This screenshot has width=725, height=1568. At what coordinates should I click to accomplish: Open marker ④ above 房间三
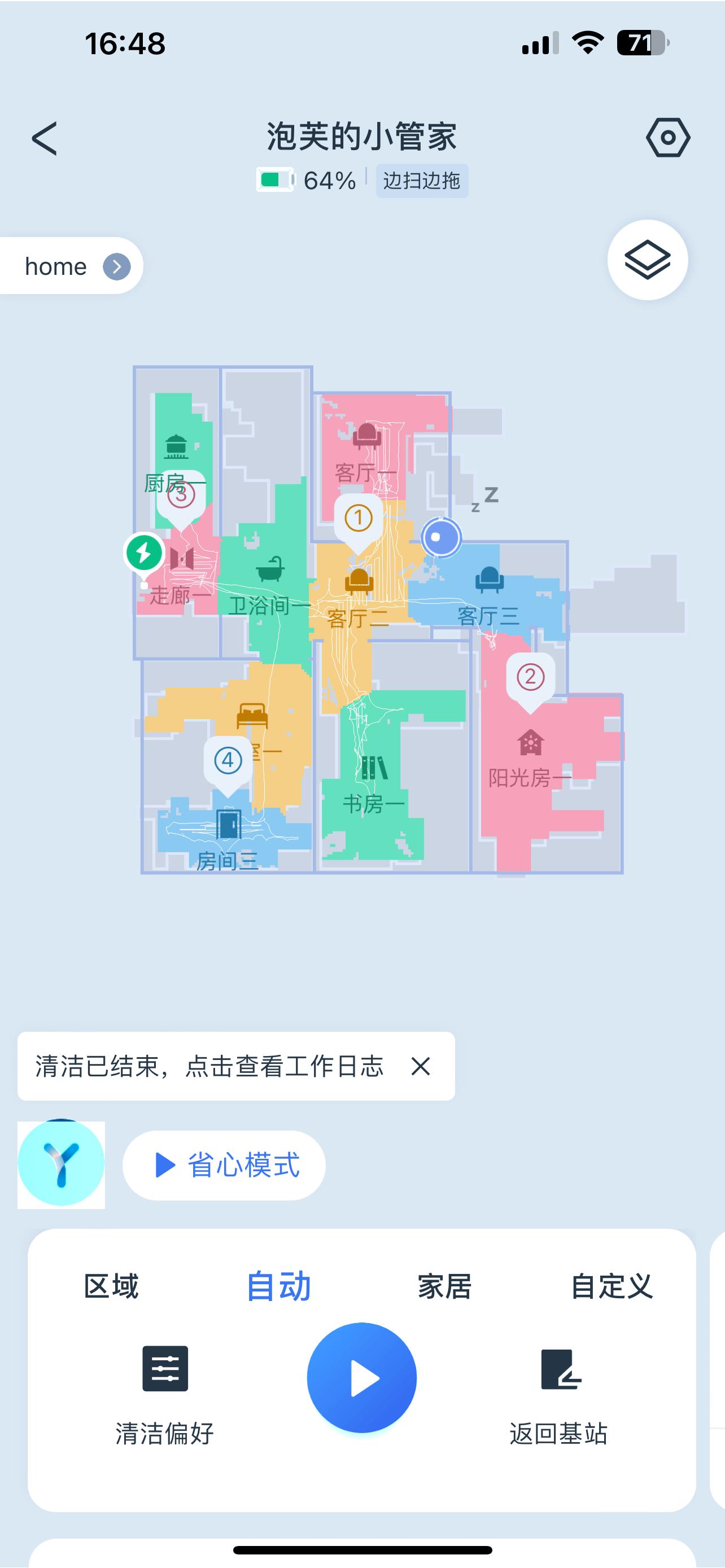pyautogui.click(x=228, y=761)
